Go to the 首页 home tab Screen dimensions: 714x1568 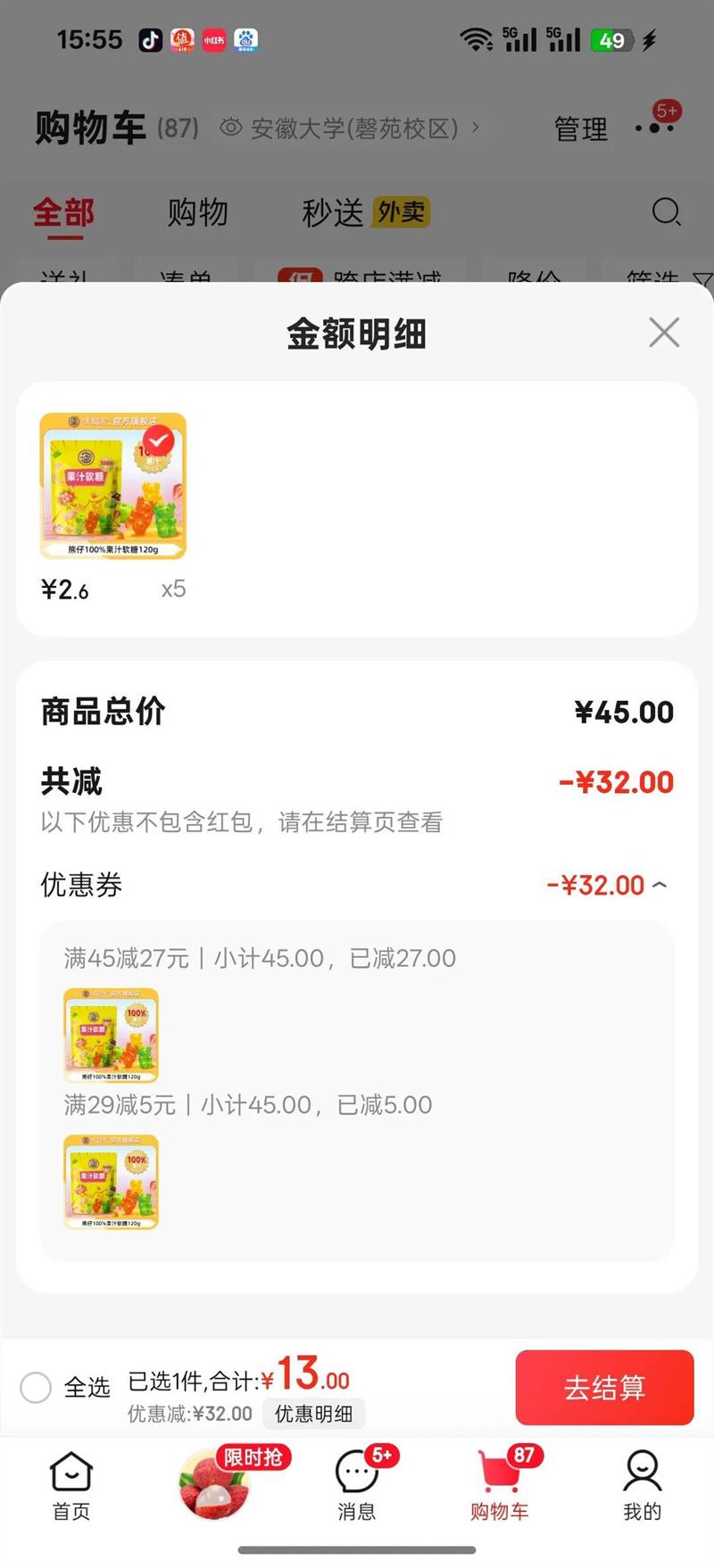coord(71,1485)
